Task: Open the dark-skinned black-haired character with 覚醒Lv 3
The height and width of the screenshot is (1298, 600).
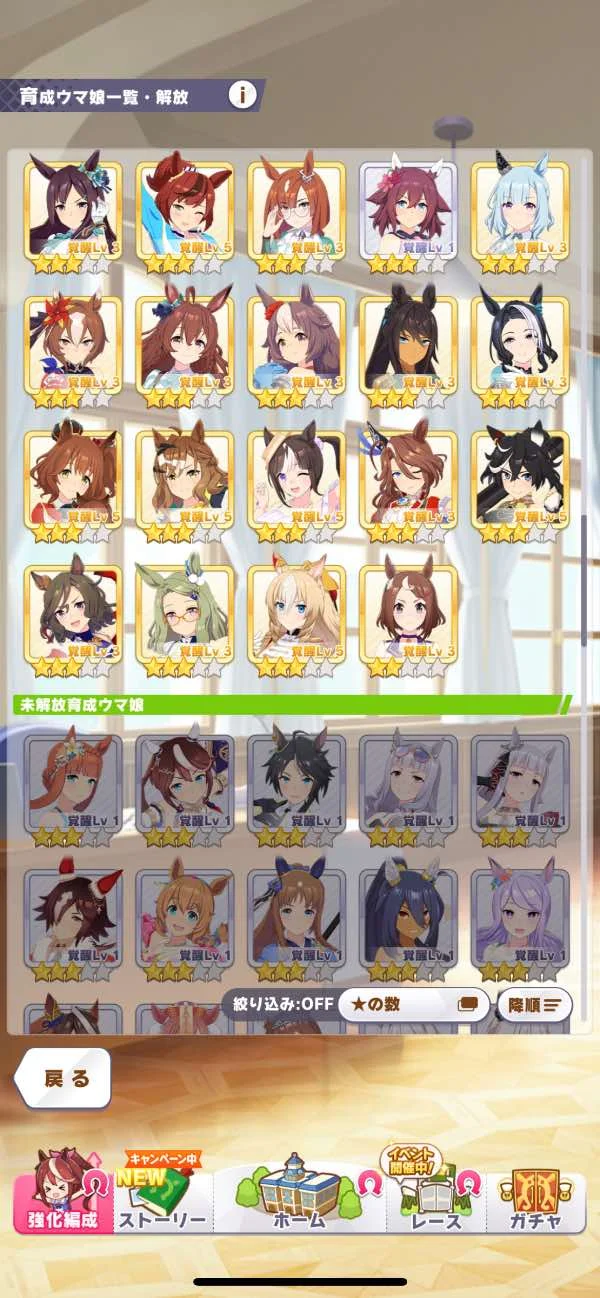Action: [x=408, y=346]
